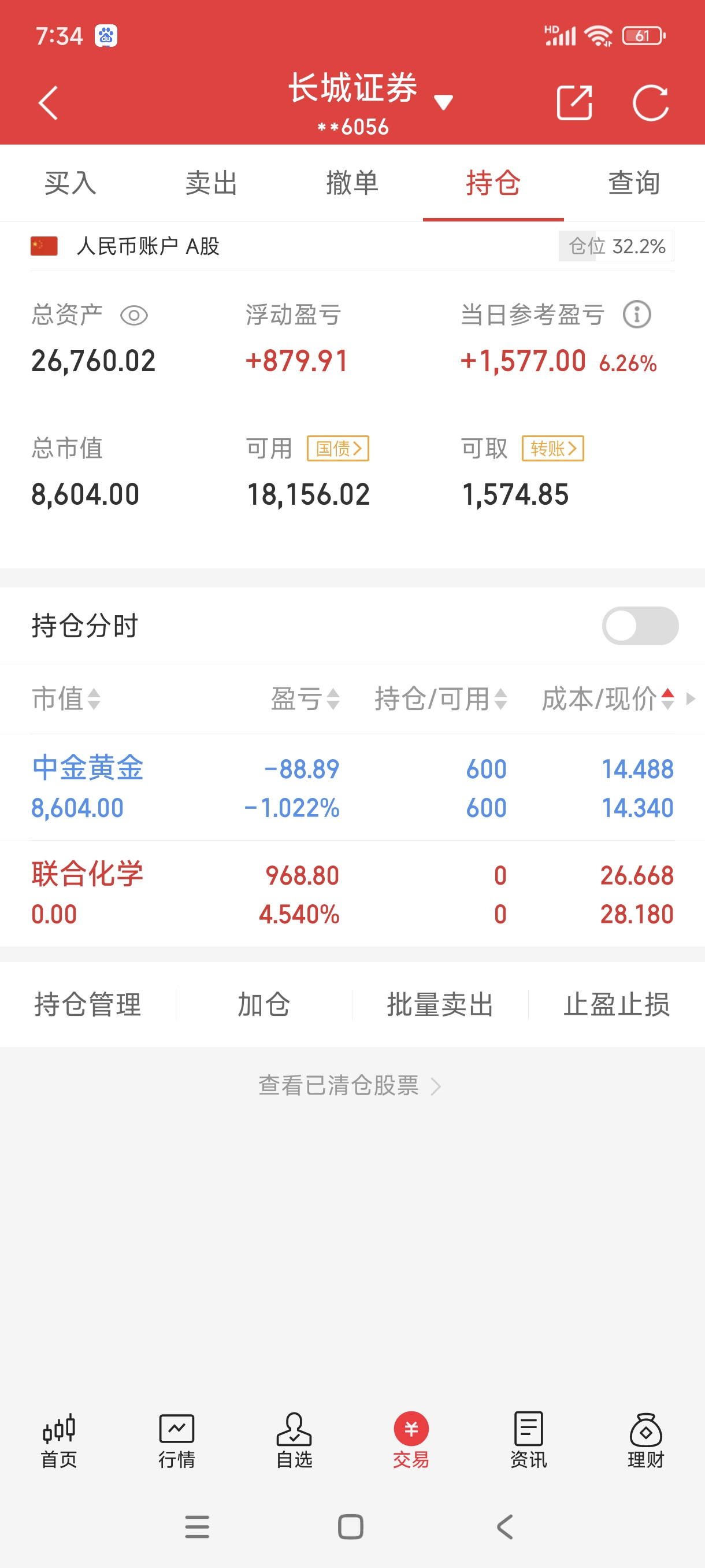Open the 查询 query tab
This screenshot has width=705, height=1568.
[634, 183]
